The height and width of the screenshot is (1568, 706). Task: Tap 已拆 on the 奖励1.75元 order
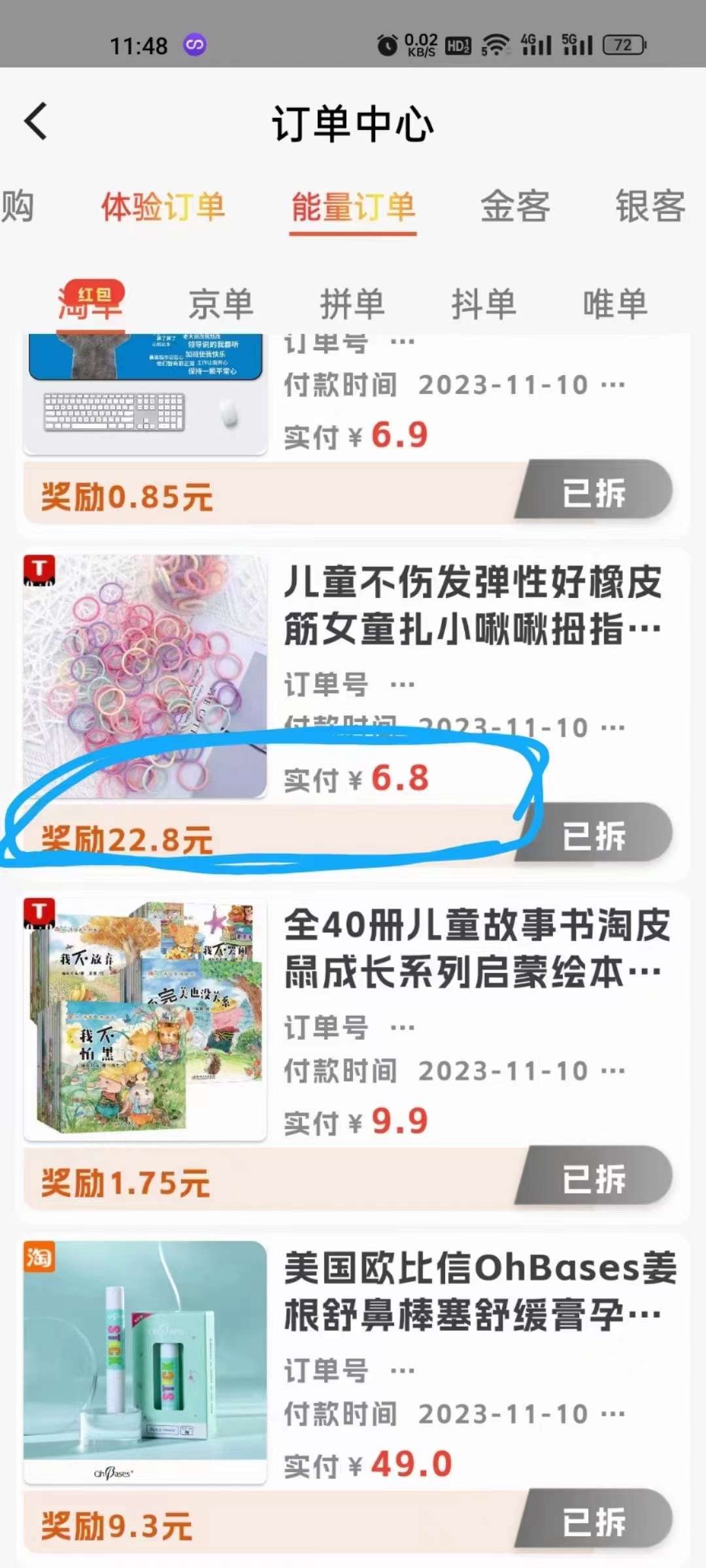point(594,1178)
